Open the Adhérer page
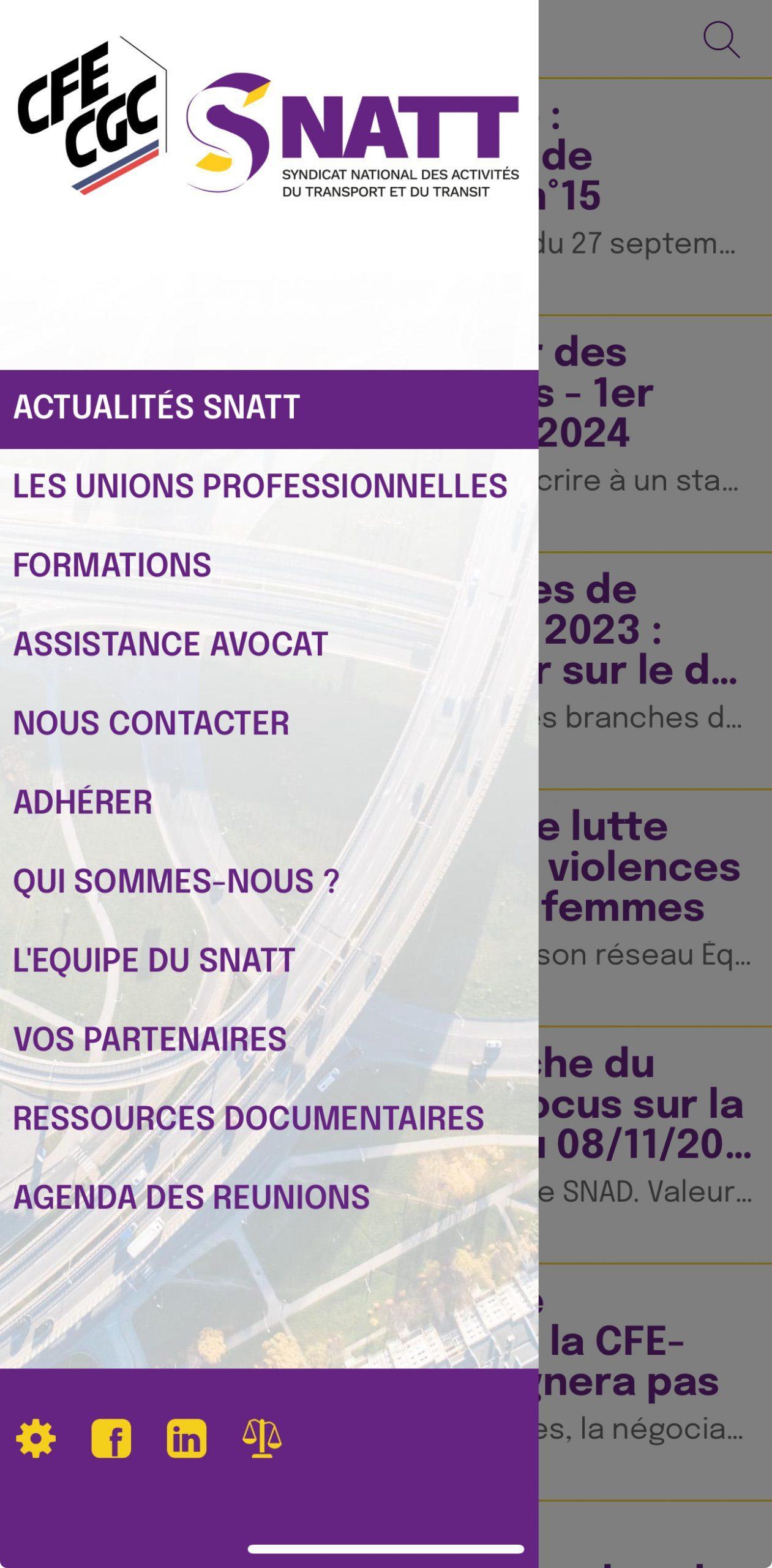The width and height of the screenshot is (772, 1568). (x=269, y=803)
